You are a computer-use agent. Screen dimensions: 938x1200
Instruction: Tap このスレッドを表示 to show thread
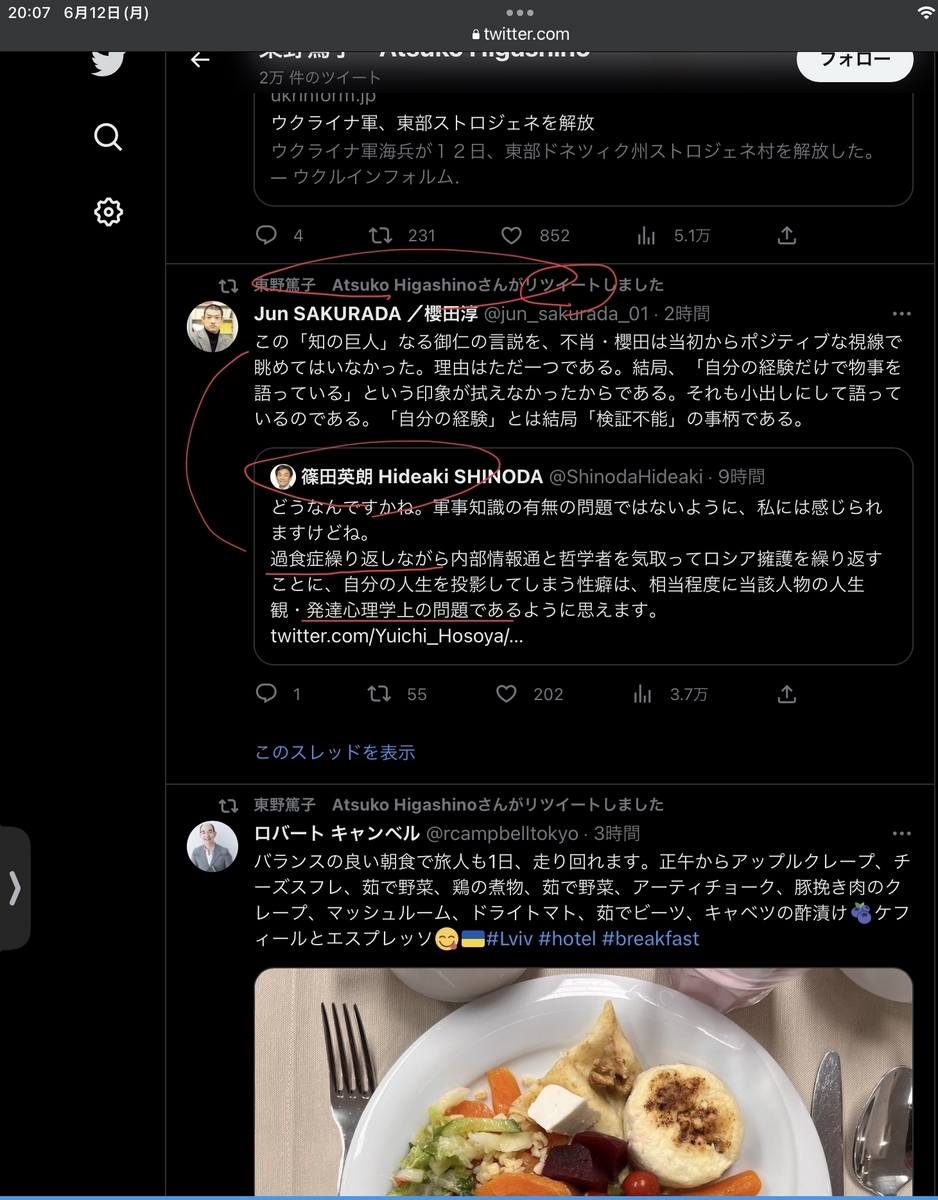tap(335, 752)
